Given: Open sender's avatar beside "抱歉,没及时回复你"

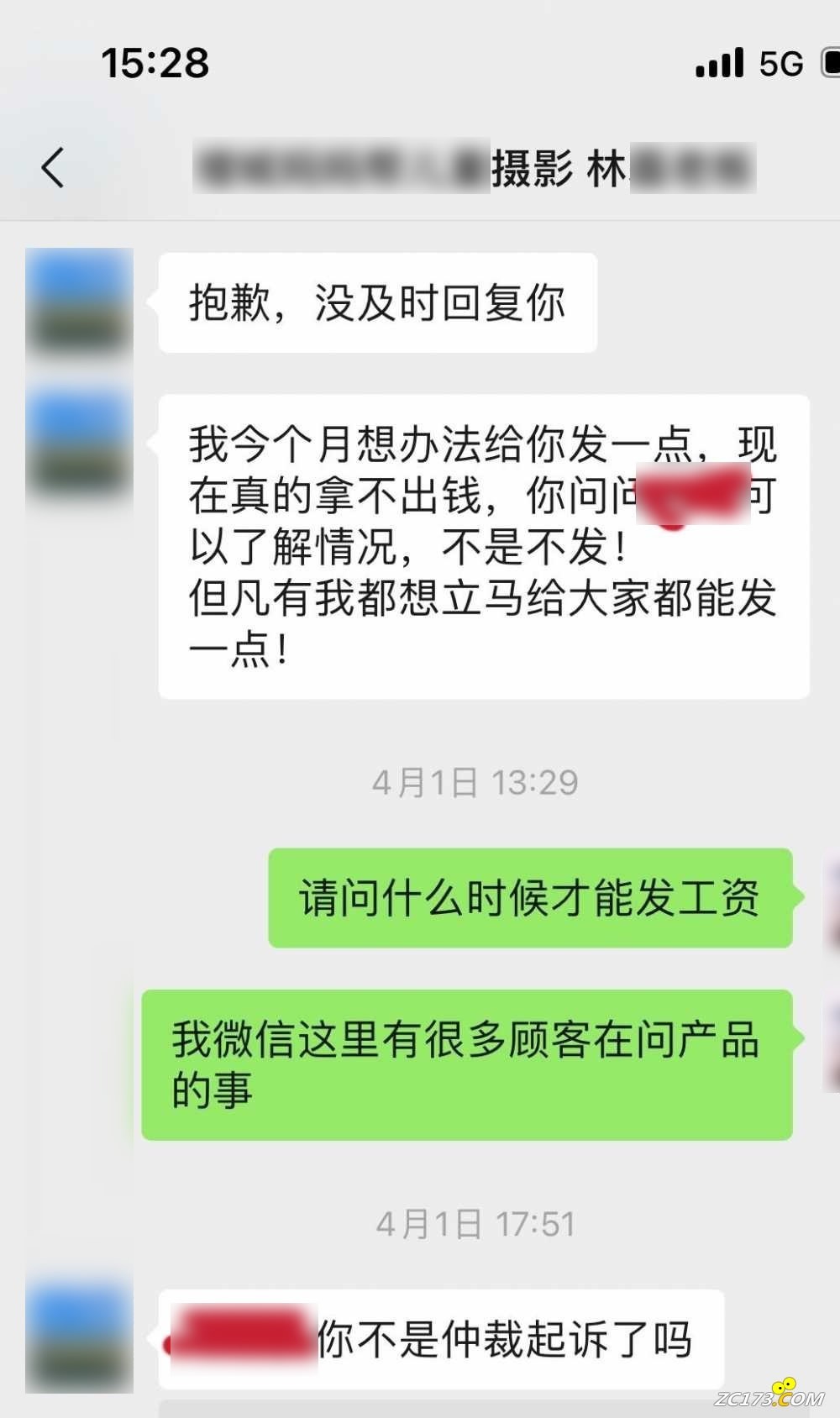Looking at the screenshot, I should 80,302.
